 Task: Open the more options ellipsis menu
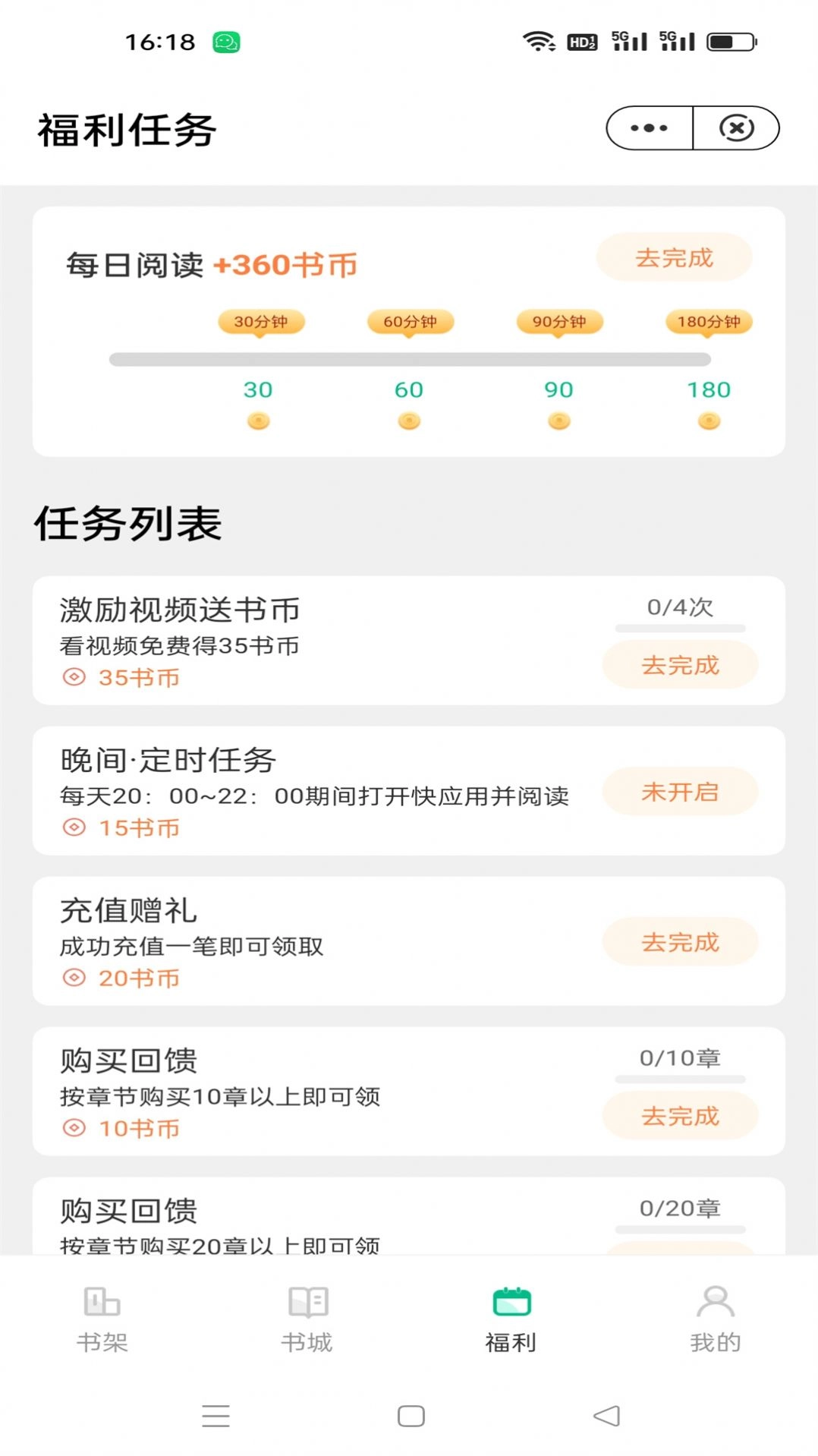(647, 128)
